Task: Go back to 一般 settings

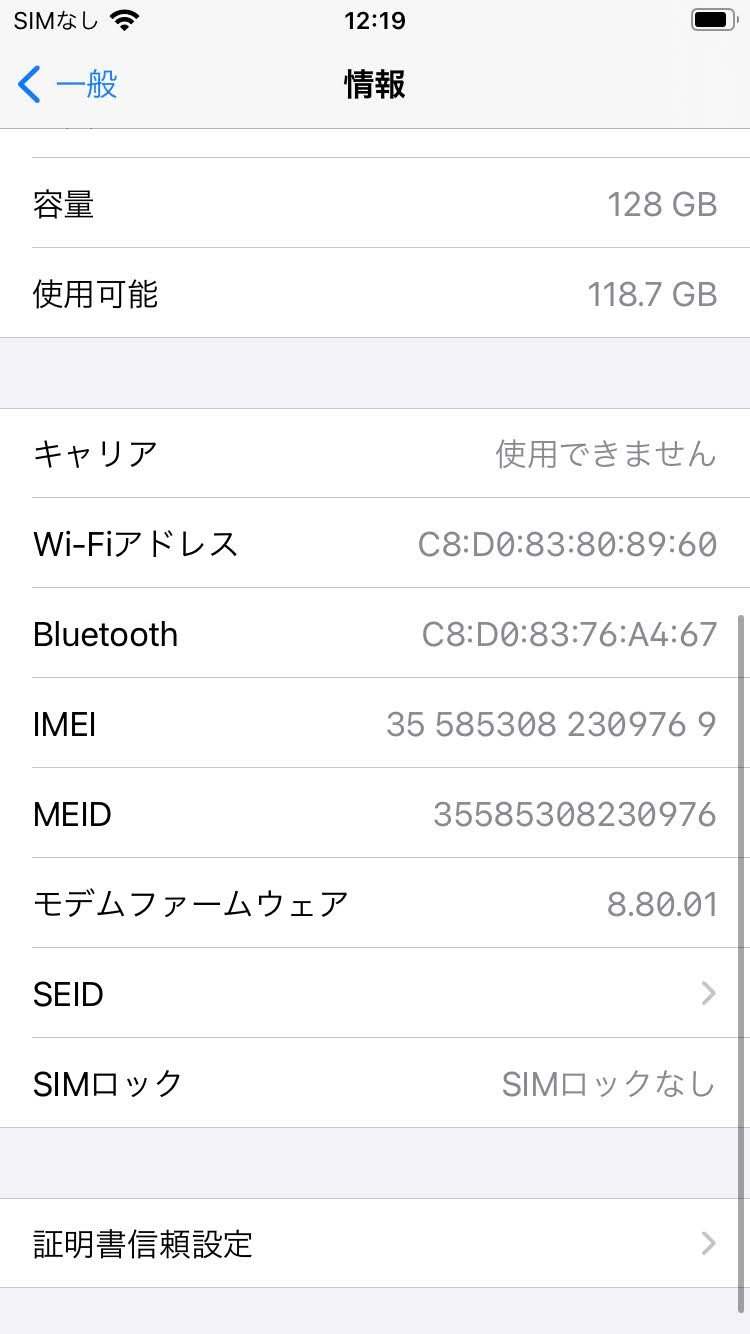Action: tap(68, 85)
